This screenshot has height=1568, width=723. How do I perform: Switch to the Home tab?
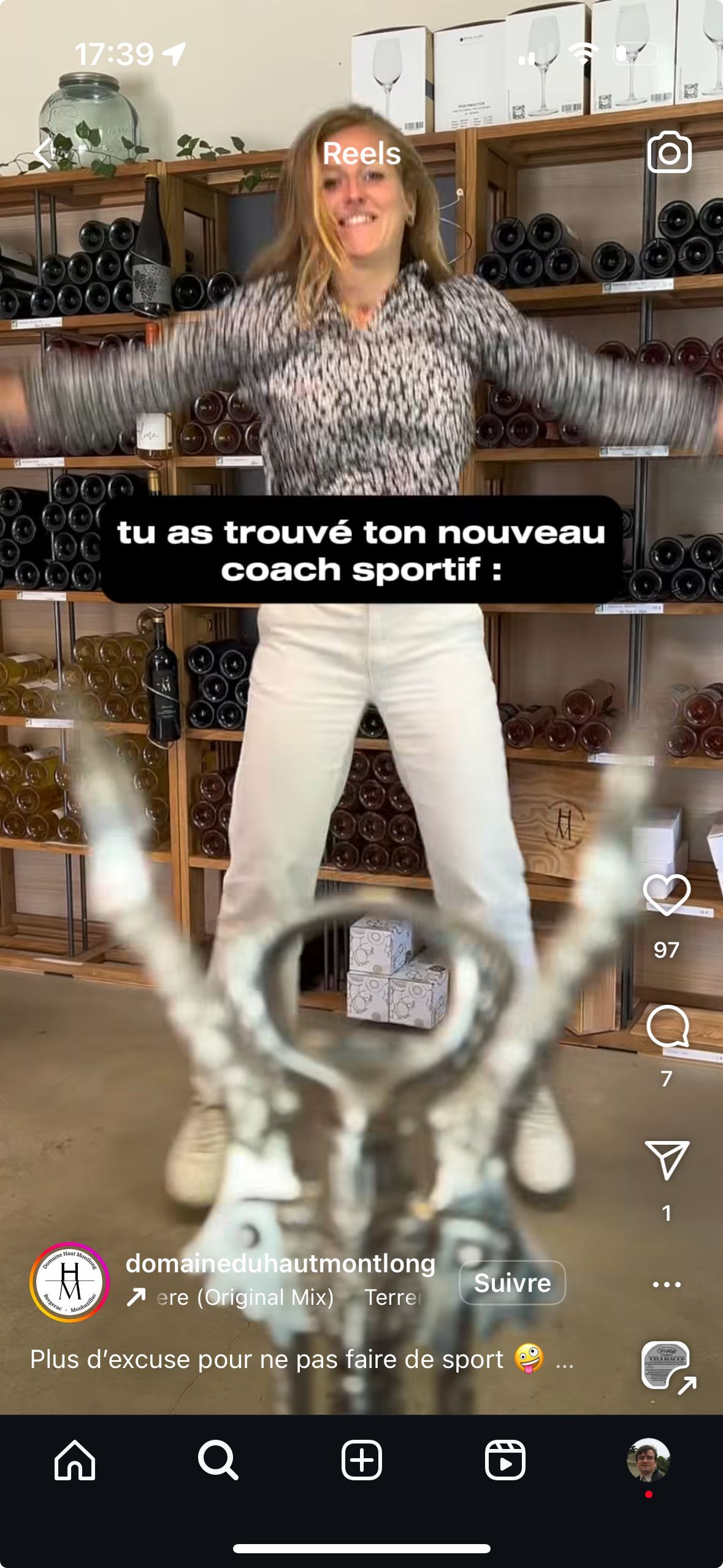75,1461
